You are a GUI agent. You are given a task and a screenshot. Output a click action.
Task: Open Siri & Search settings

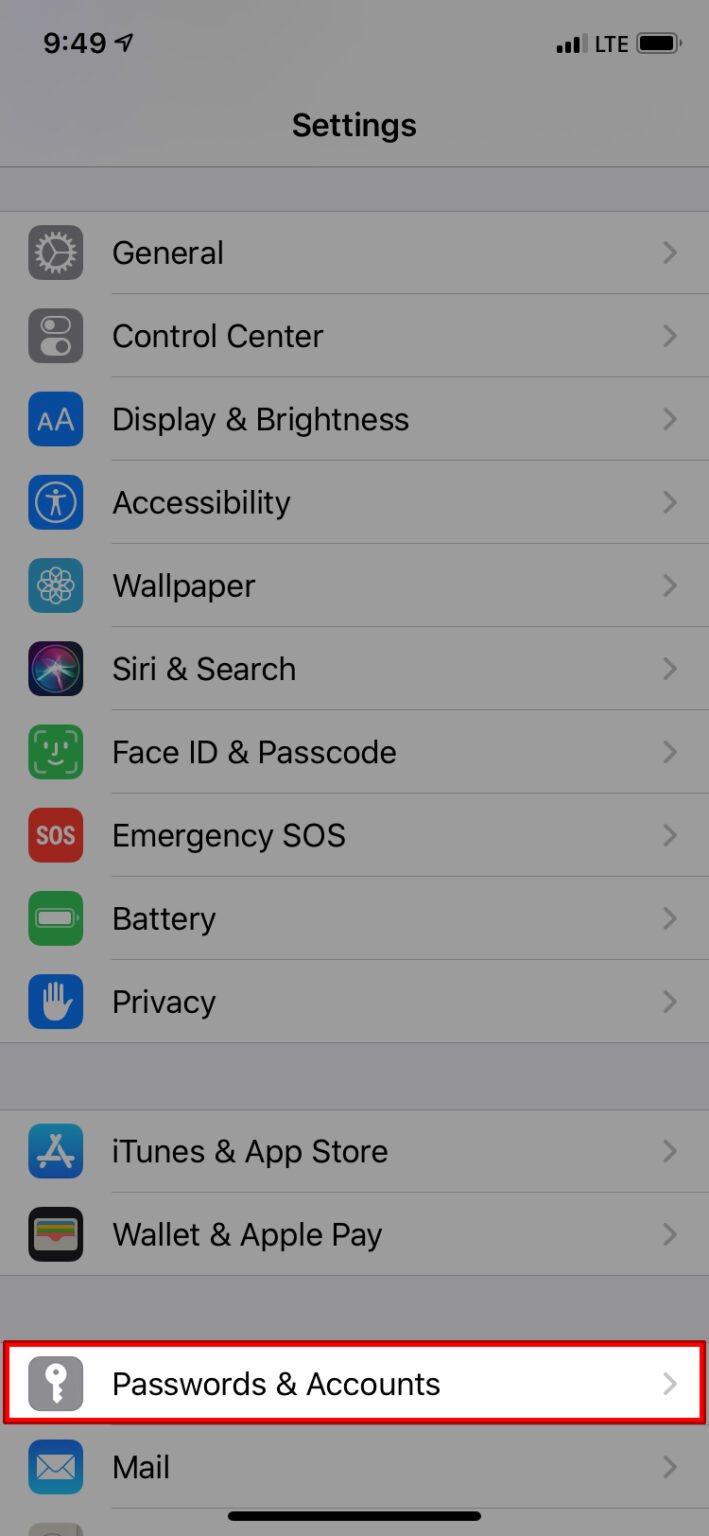tap(354, 669)
